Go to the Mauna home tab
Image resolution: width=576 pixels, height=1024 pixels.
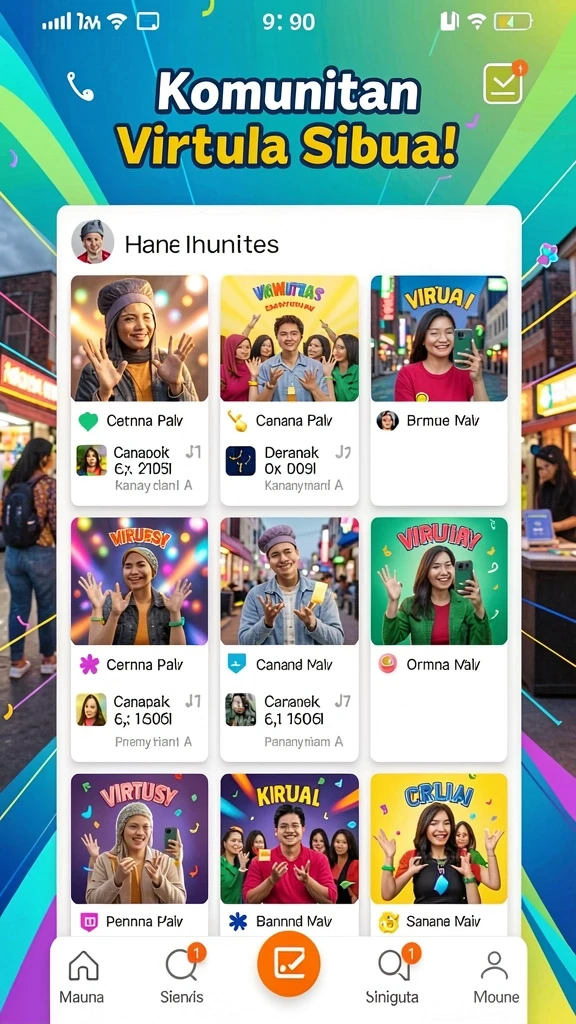click(x=82, y=976)
